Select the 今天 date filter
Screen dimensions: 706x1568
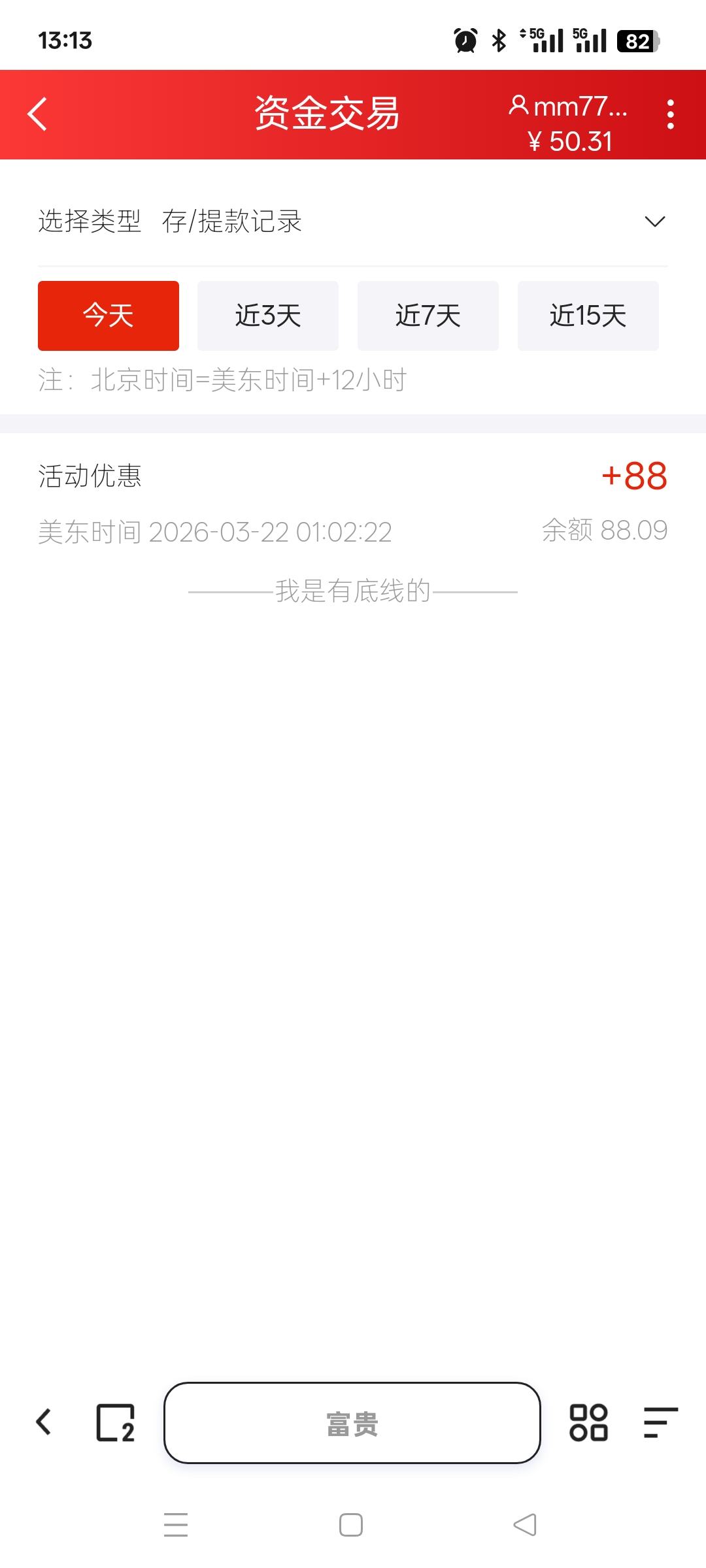coord(108,315)
